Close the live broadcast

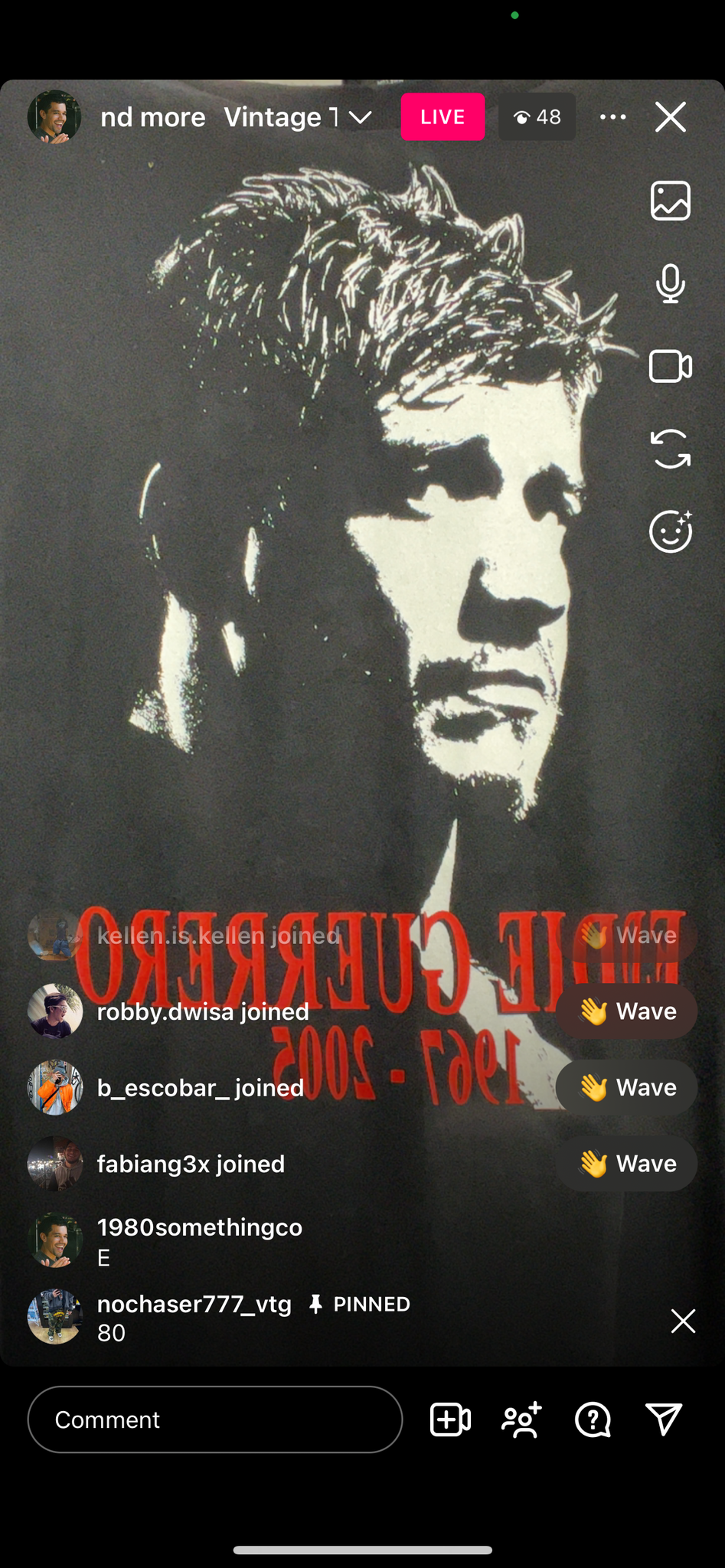pyautogui.click(x=670, y=117)
